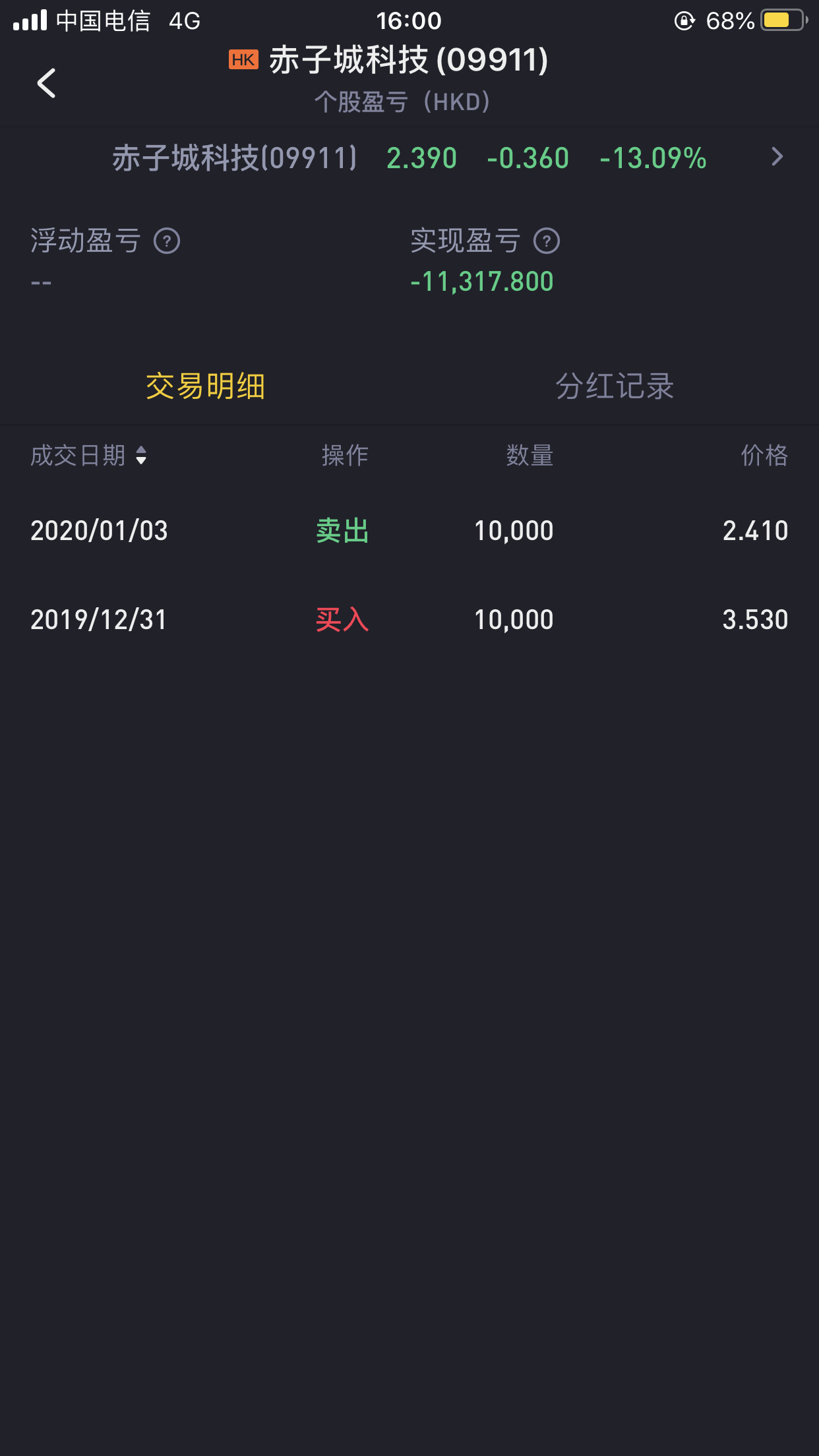Open the 赤子城科技(09911) quote row

(x=409, y=158)
